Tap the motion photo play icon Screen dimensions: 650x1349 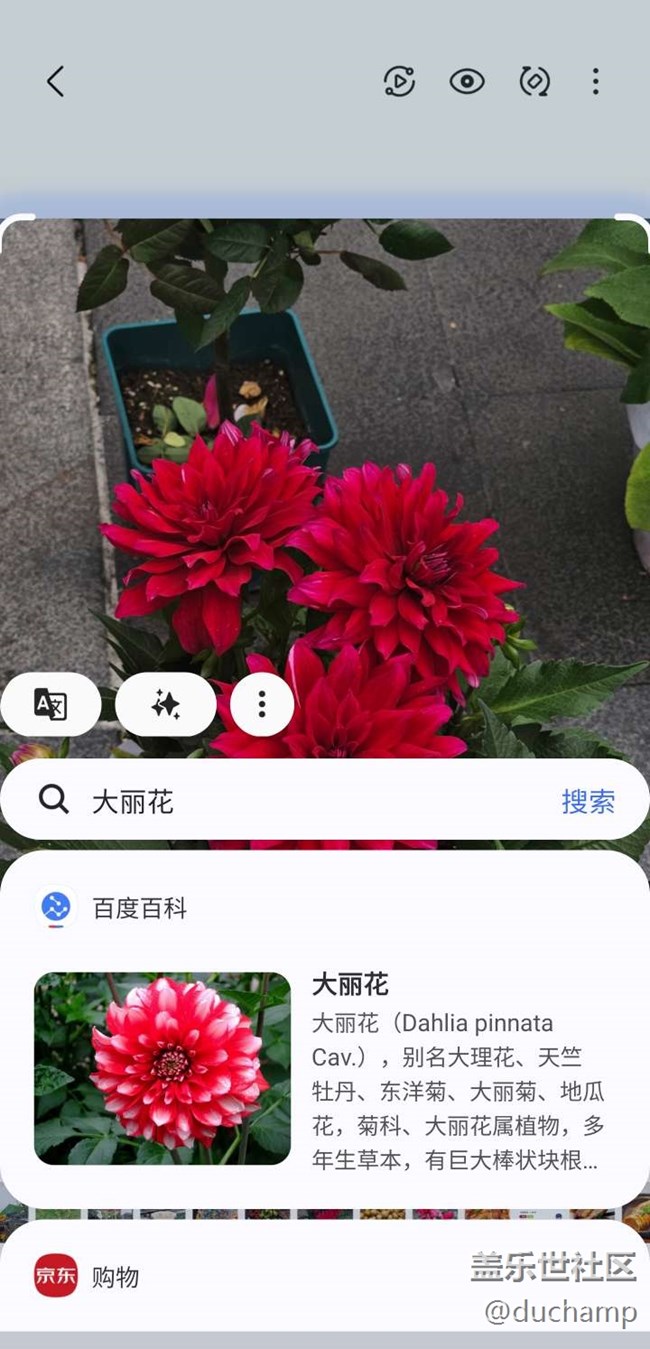click(x=399, y=81)
